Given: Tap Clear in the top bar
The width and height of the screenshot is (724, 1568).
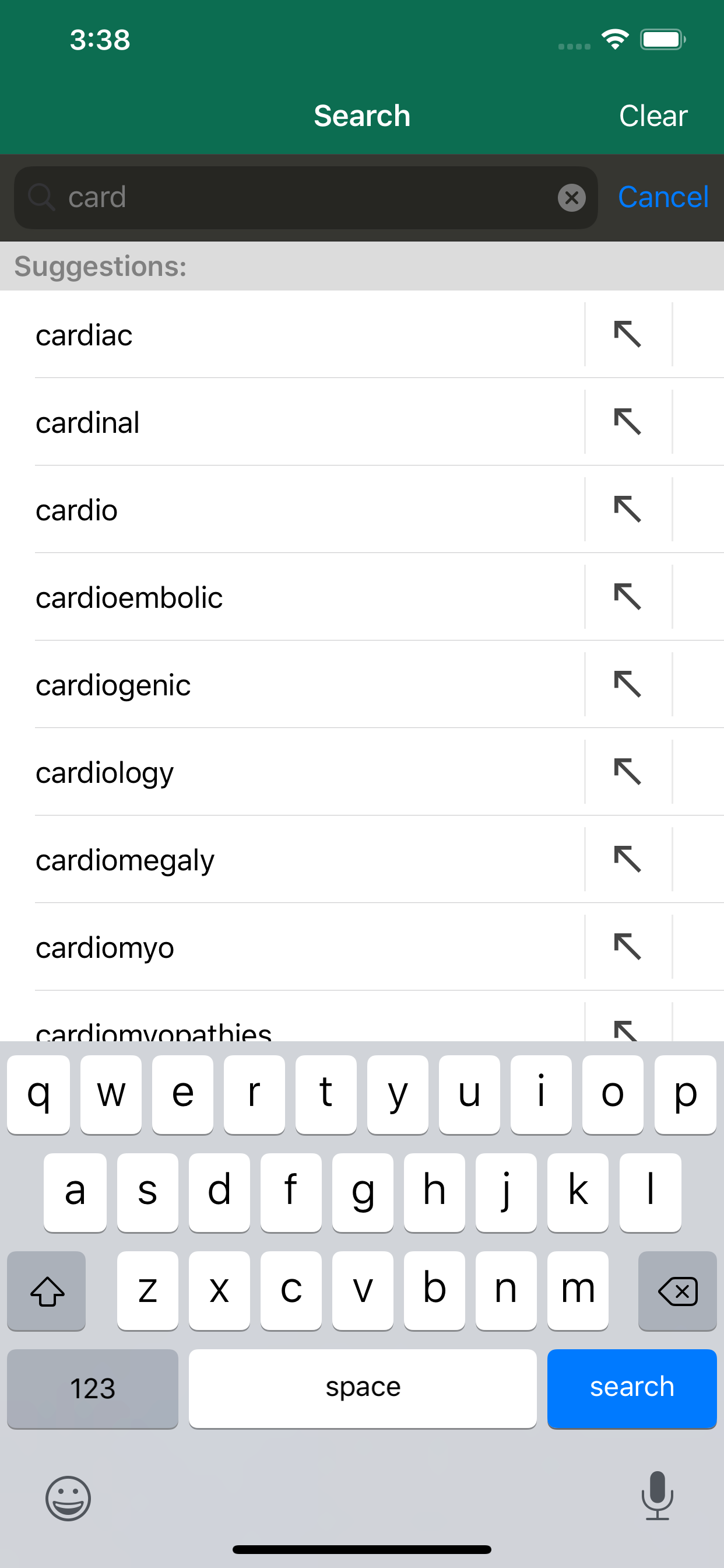Looking at the screenshot, I should [x=653, y=116].
